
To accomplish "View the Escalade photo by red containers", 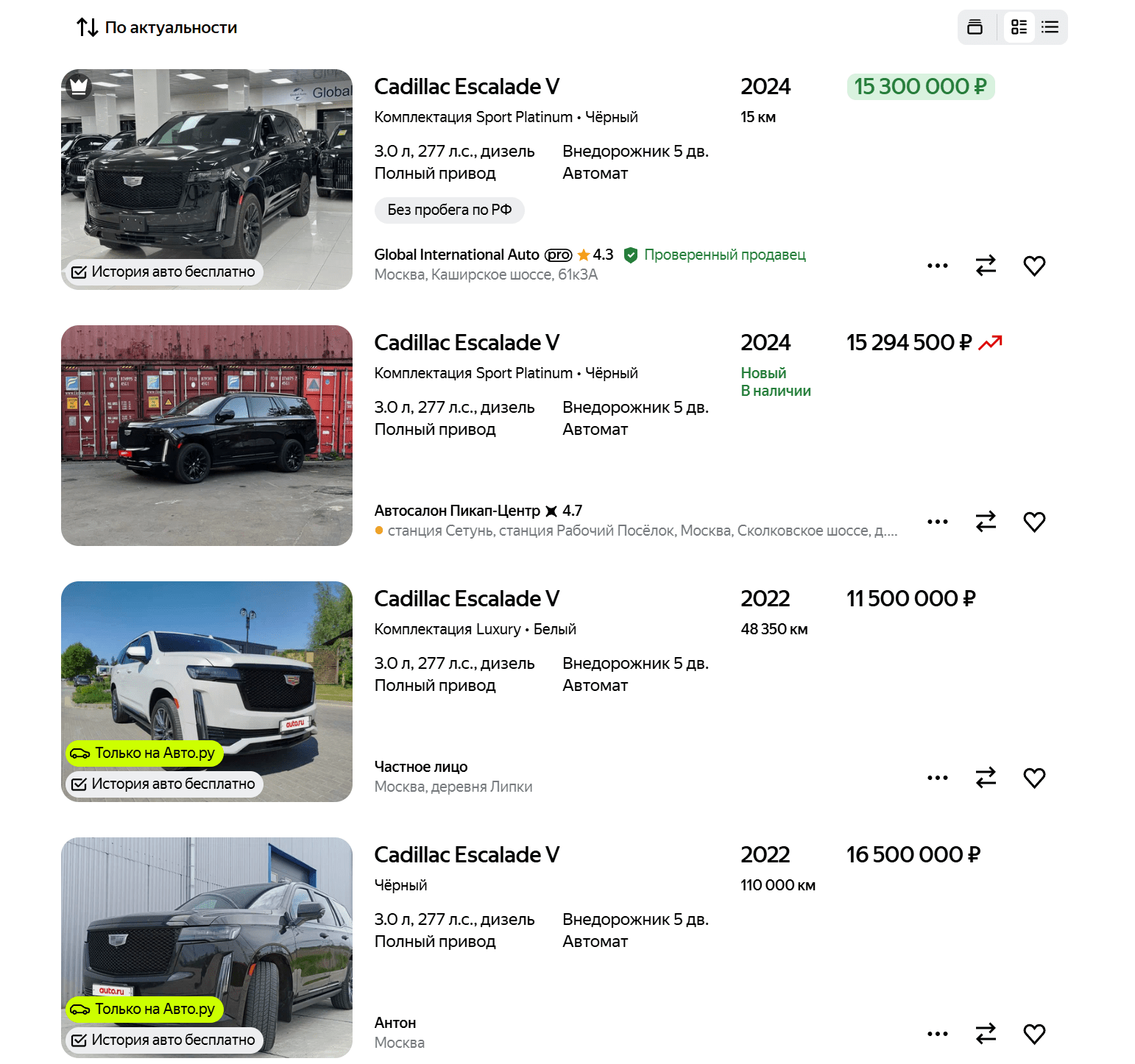I will click(x=207, y=436).
